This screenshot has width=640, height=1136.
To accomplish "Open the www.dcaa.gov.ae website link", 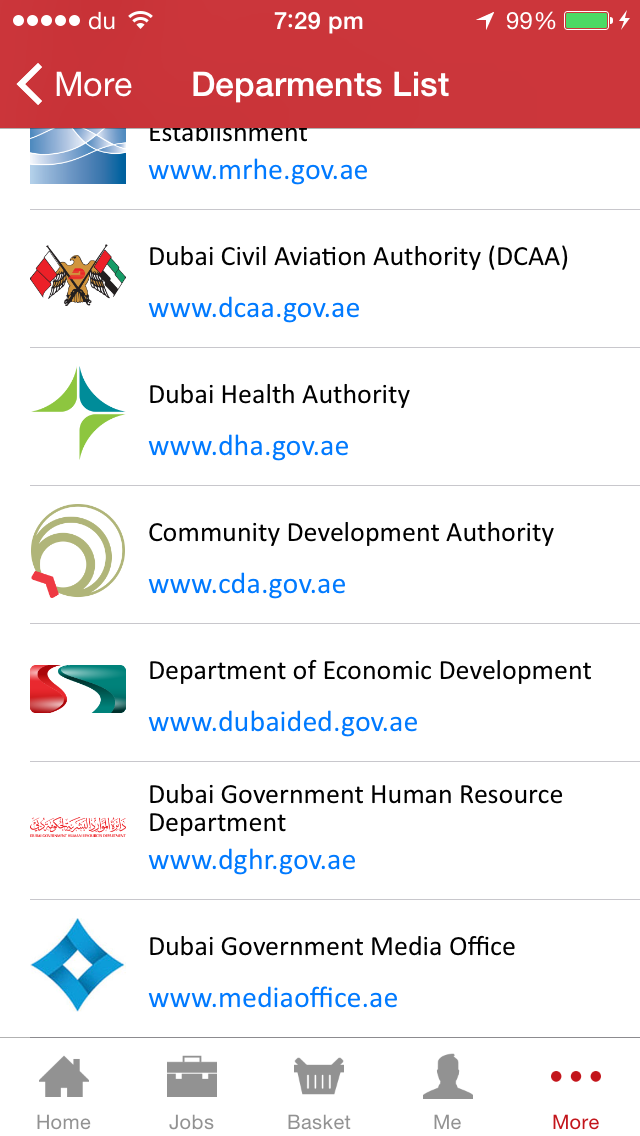I will [254, 308].
